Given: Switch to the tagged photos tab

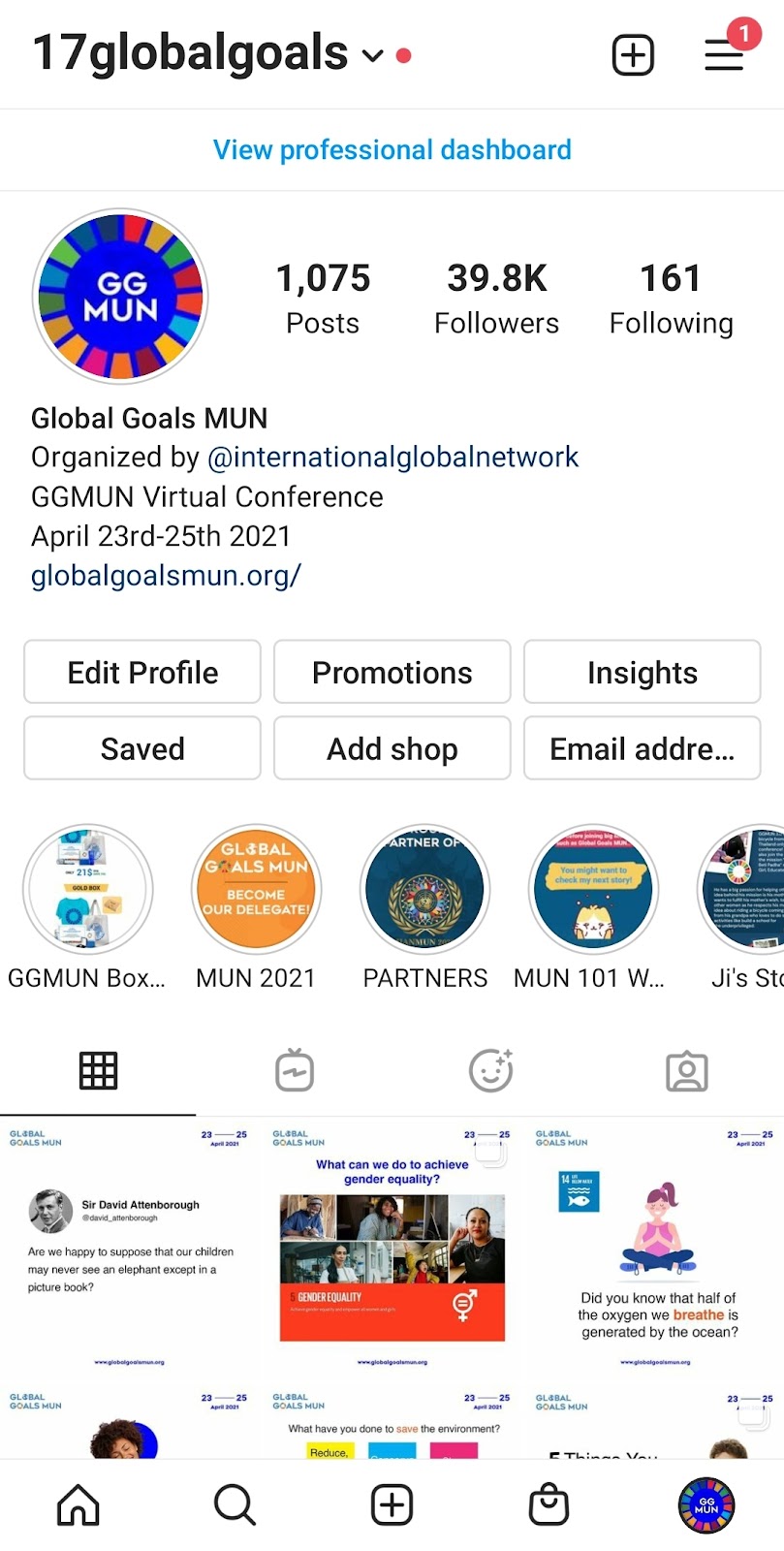Looking at the screenshot, I should (x=686, y=1071).
